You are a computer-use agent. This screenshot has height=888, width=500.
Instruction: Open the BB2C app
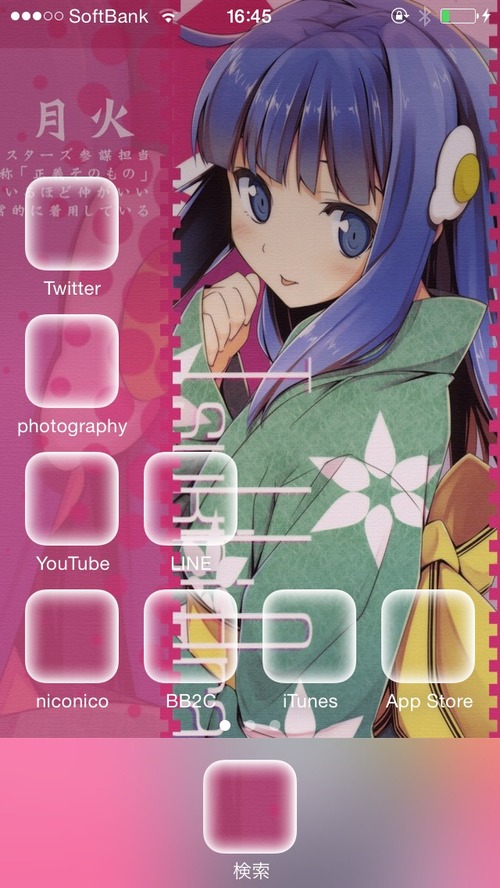[191, 636]
